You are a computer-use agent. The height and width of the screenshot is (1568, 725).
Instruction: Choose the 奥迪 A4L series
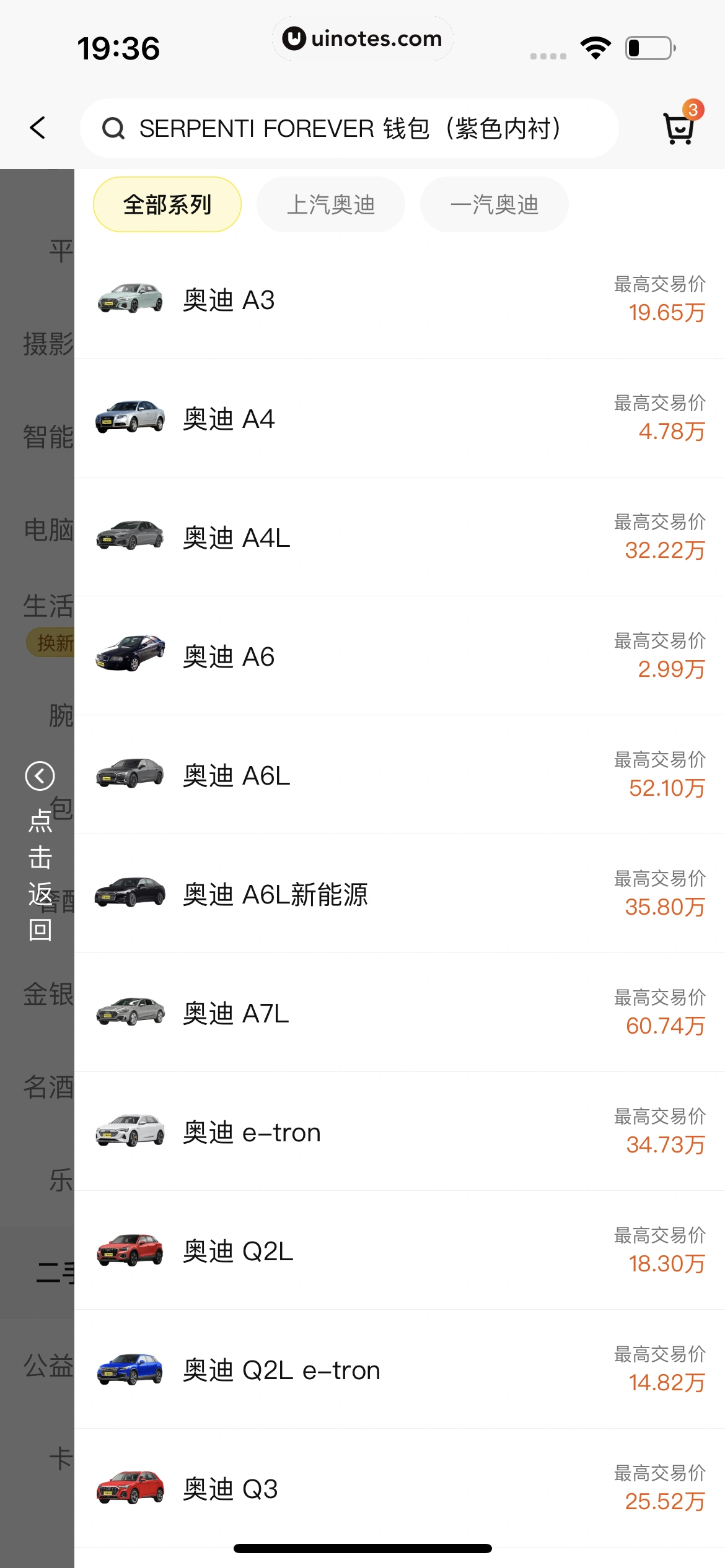399,538
